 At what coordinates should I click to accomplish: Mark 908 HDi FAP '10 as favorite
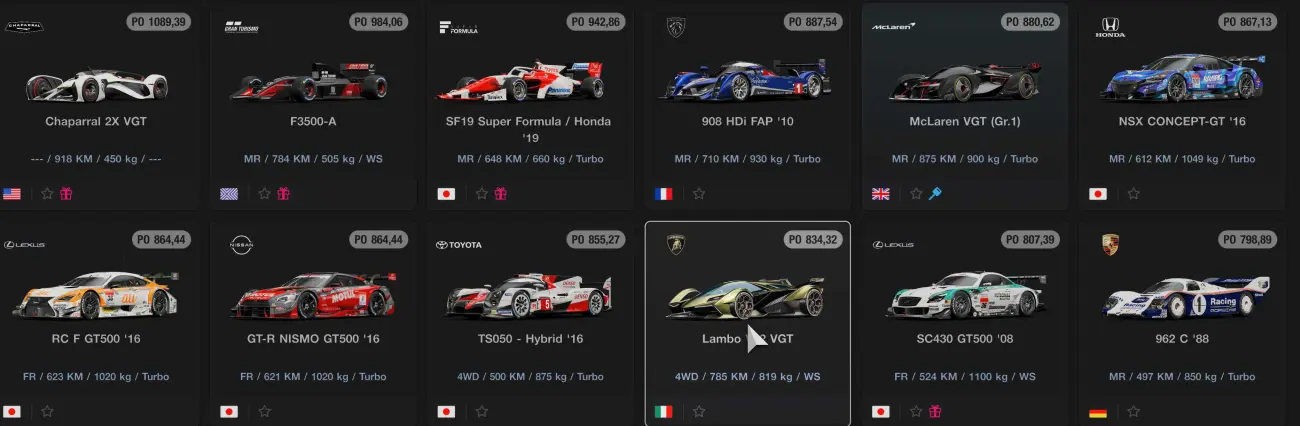[699, 194]
